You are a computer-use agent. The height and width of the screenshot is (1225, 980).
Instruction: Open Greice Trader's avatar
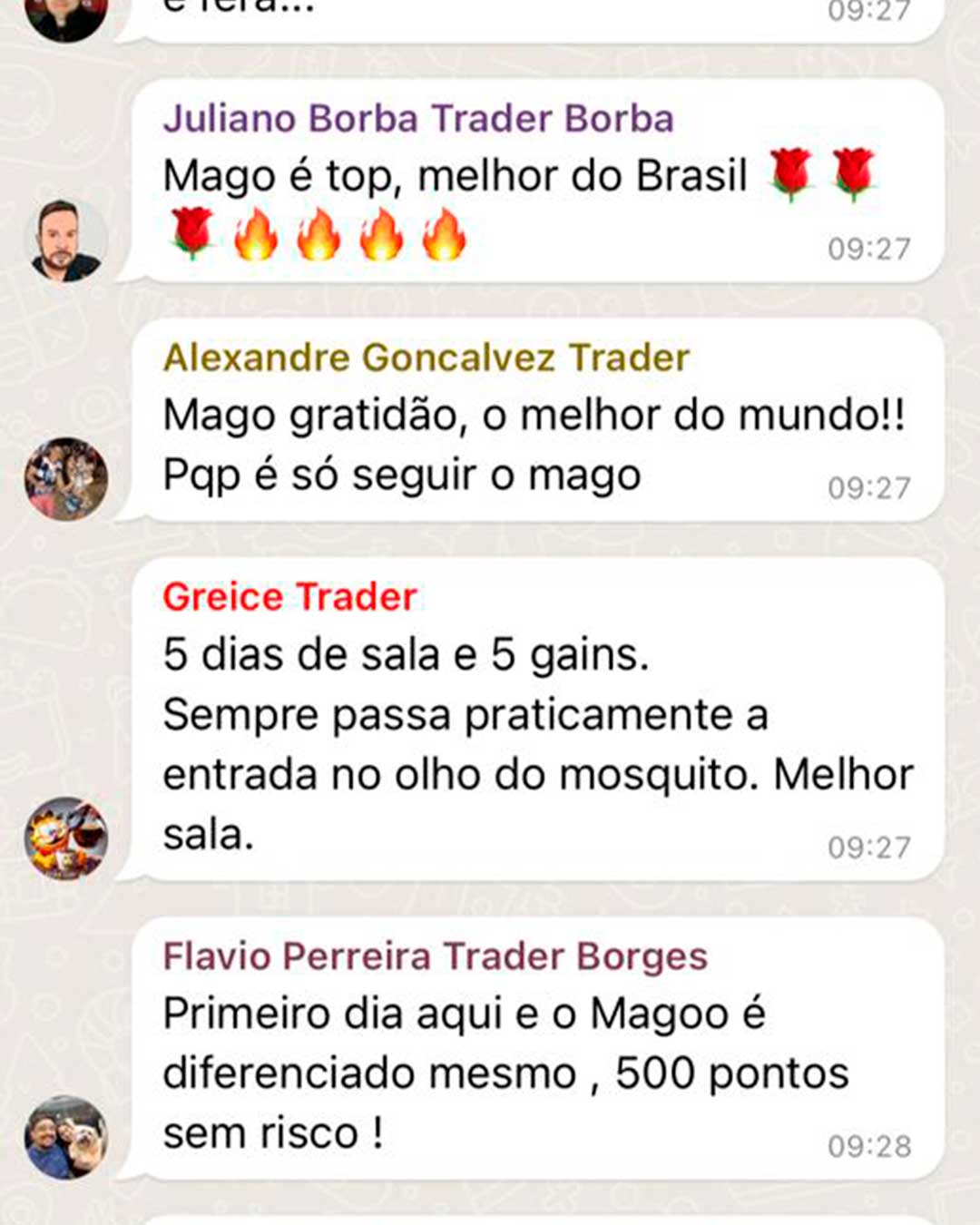65,838
